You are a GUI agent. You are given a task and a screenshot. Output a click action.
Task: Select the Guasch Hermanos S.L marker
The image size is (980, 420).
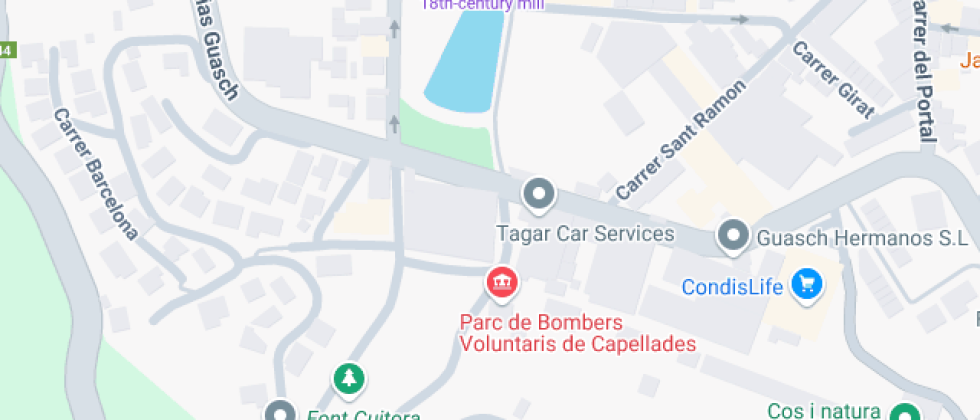735,237
